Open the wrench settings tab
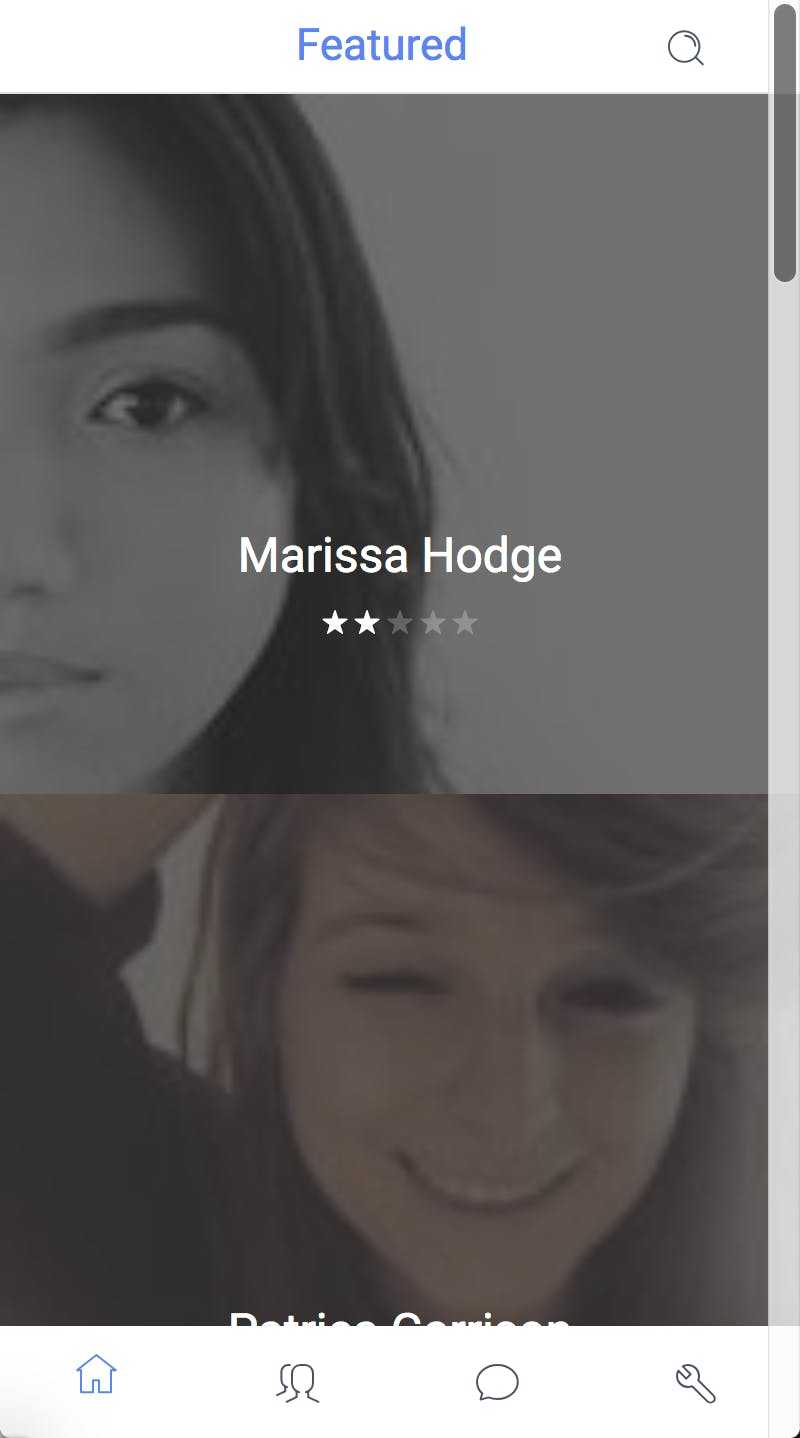The image size is (800, 1438). (x=696, y=1384)
